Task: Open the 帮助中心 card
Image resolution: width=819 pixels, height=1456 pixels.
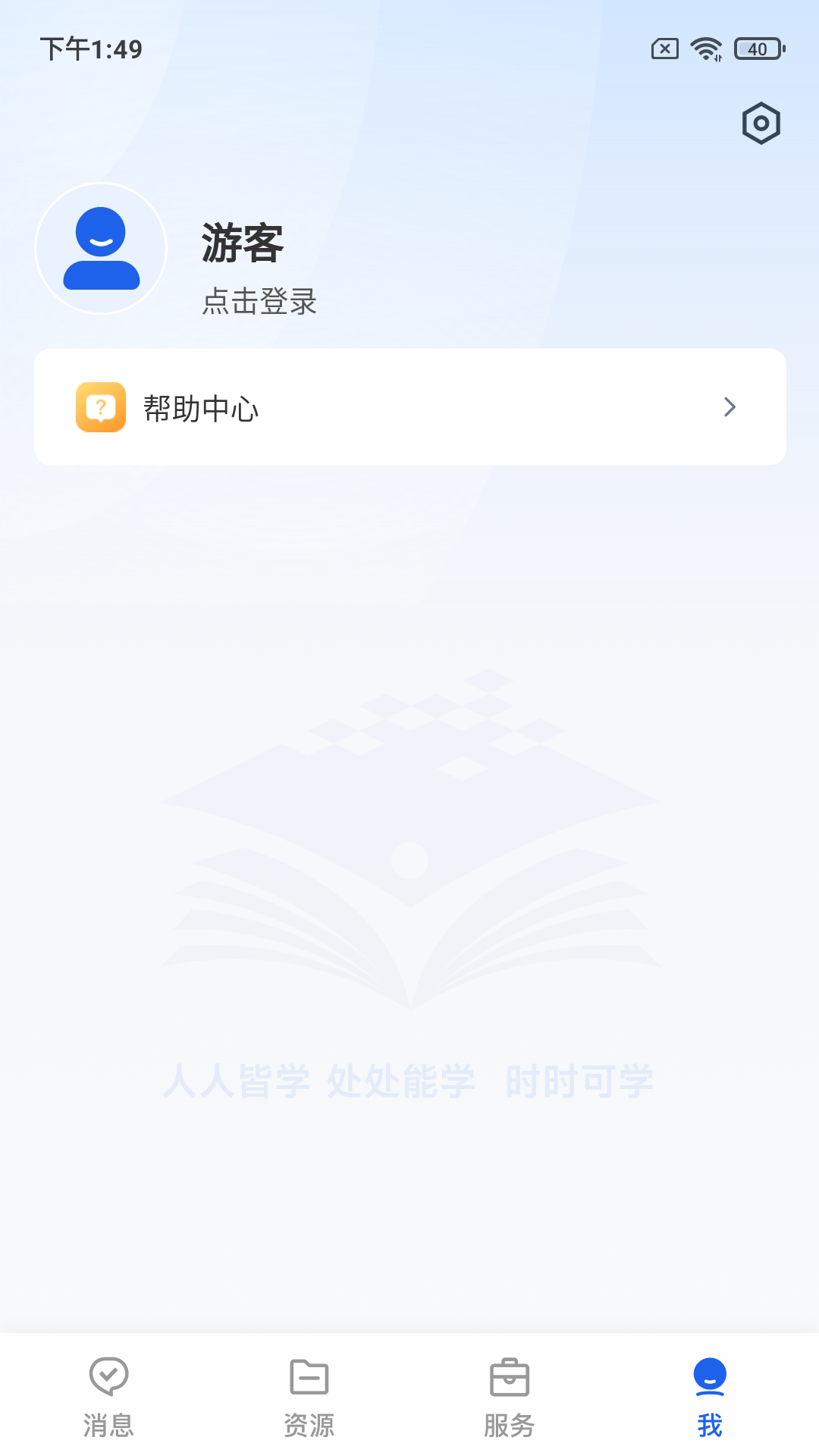Action: point(409,406)
